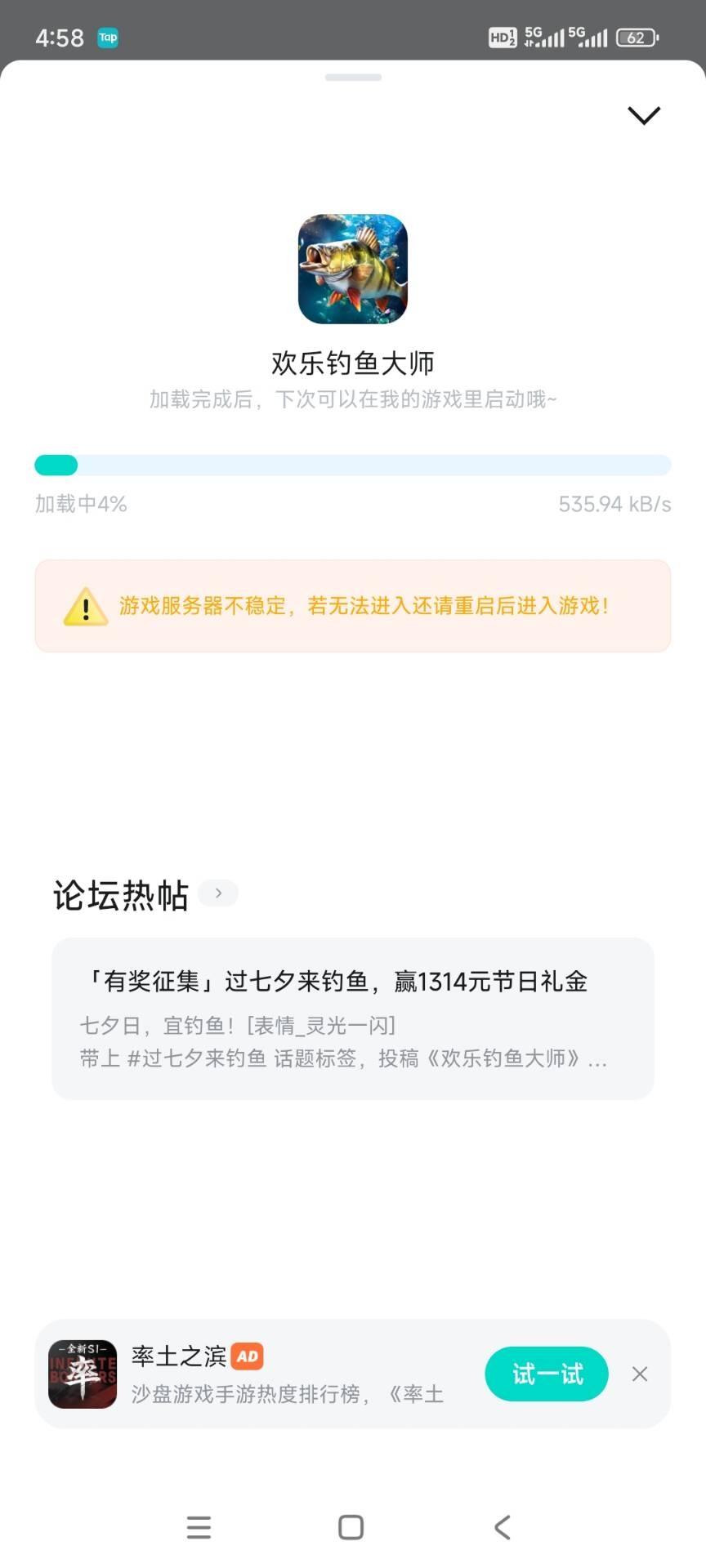Tap the 欢乐钓鱼大师 game icon
Image resolution: width=706 pixels, height=1568 pixels.
[x=351, y=269]
